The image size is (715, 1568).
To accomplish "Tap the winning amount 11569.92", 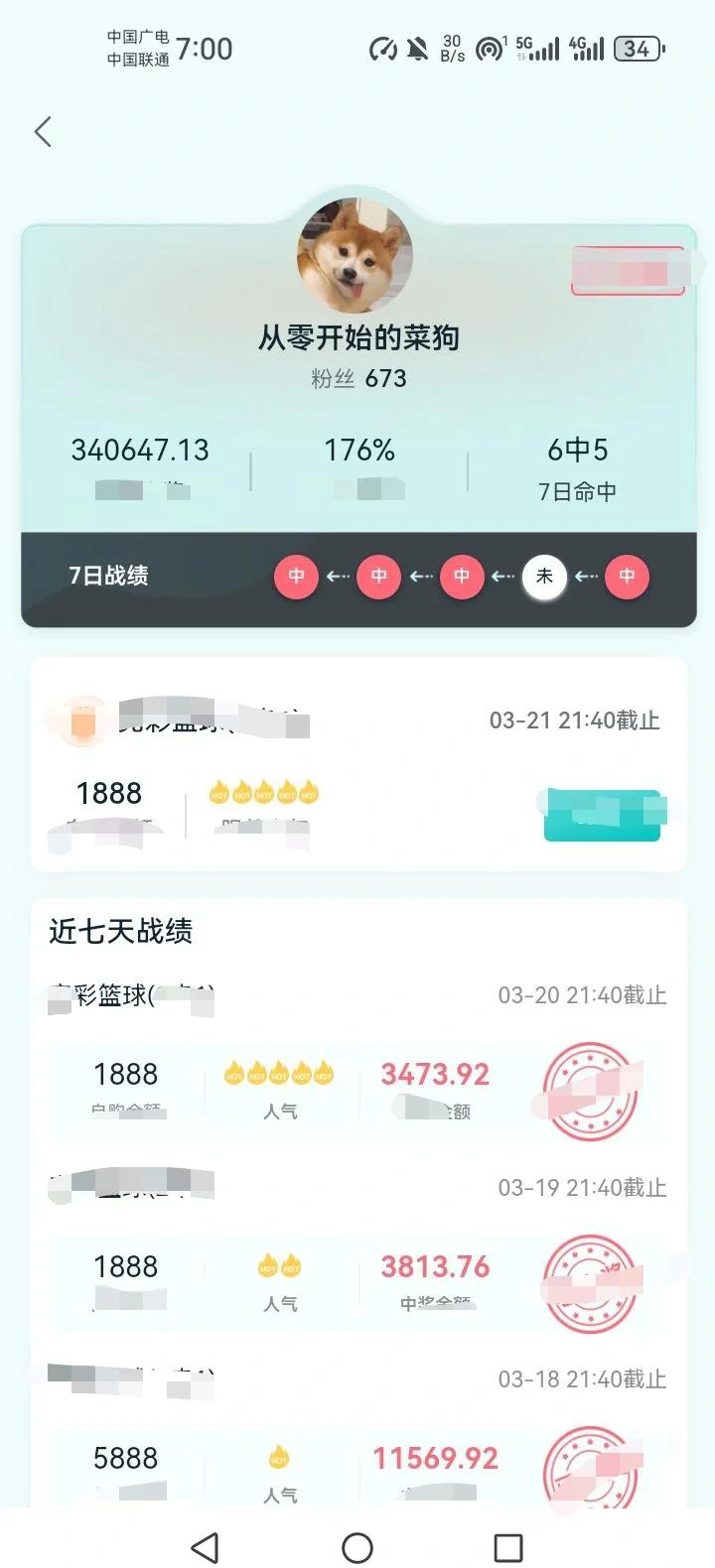I will point(435,1458).
